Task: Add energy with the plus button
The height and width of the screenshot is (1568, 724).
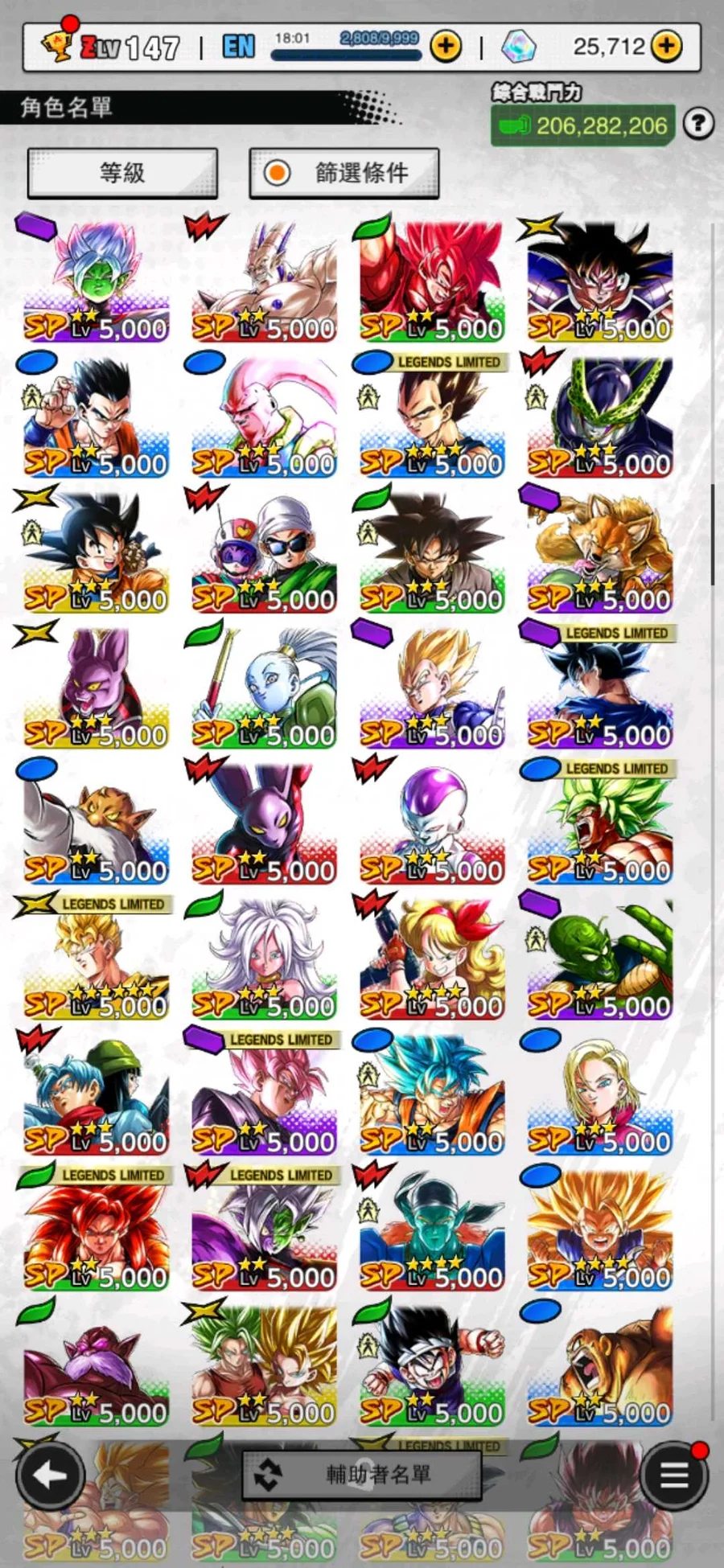Action: [446, 47]
